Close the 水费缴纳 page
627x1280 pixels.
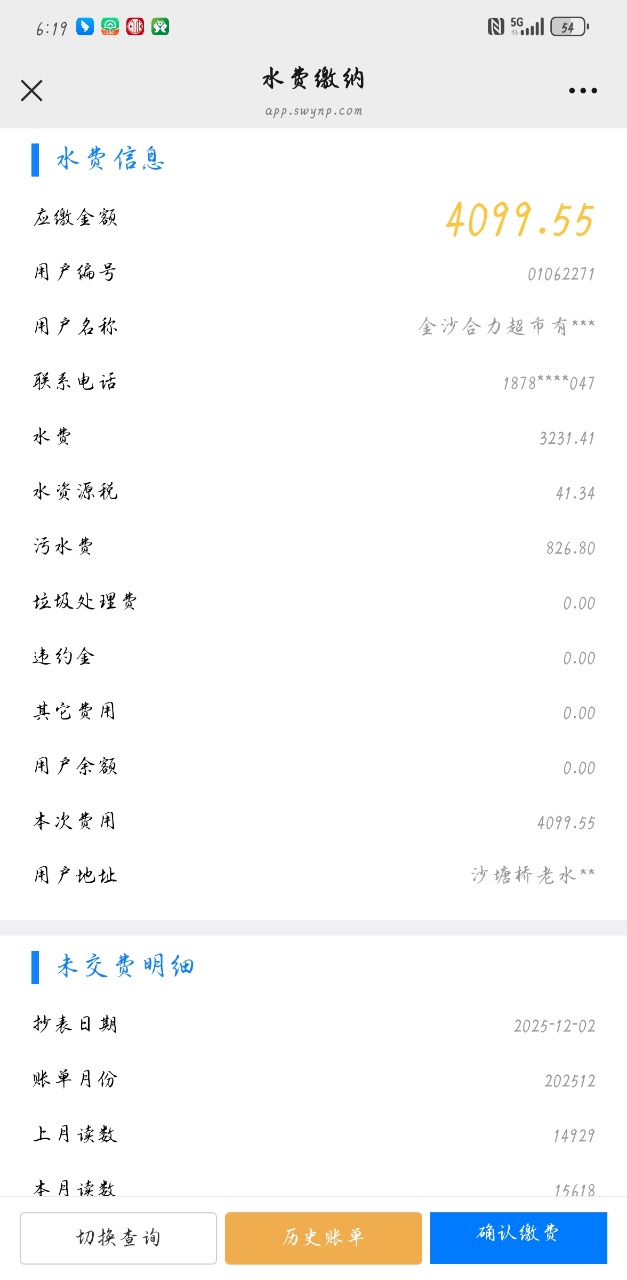[x=32, y=91]
